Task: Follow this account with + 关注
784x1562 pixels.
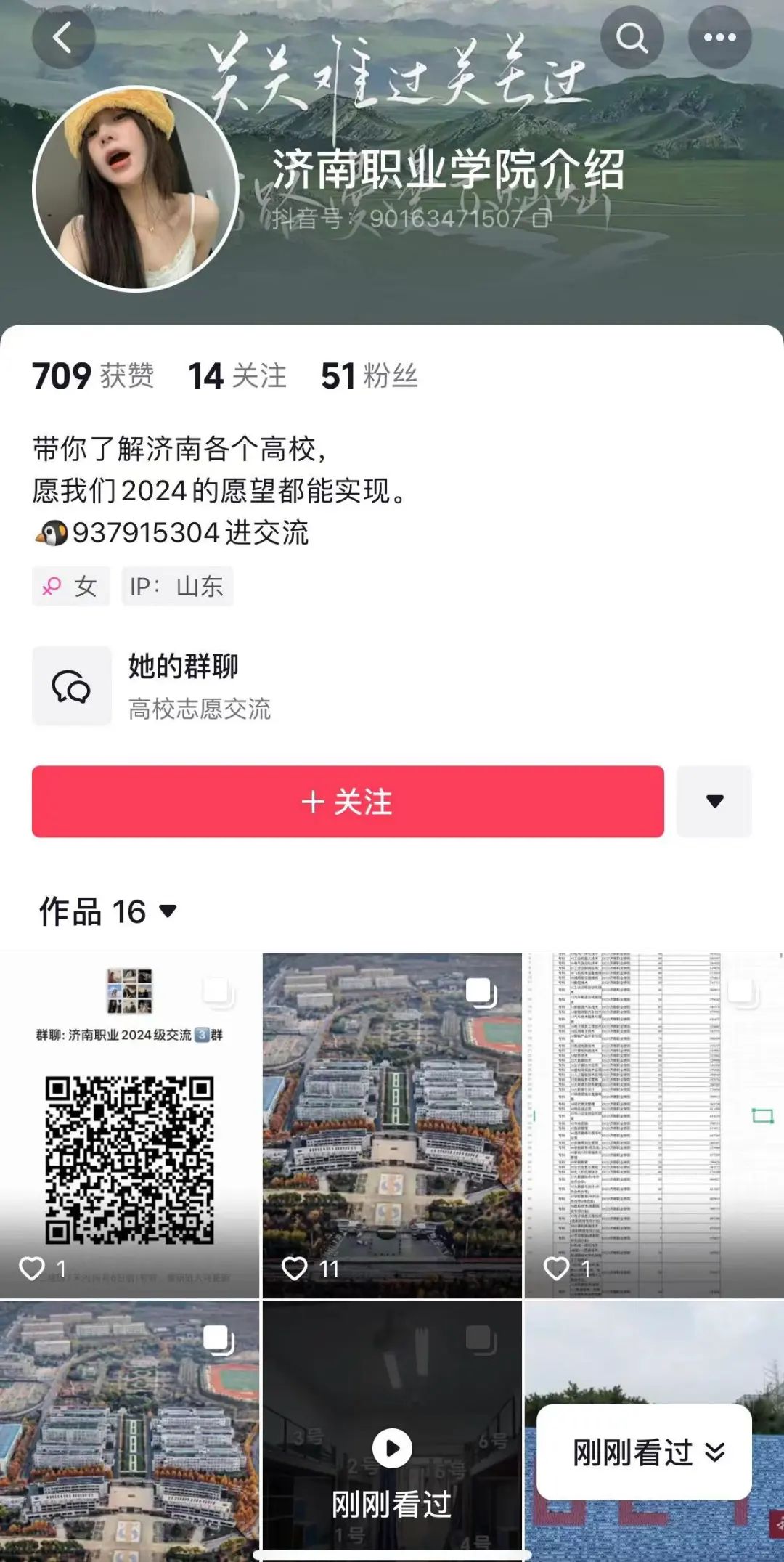Action: point(348,802)
